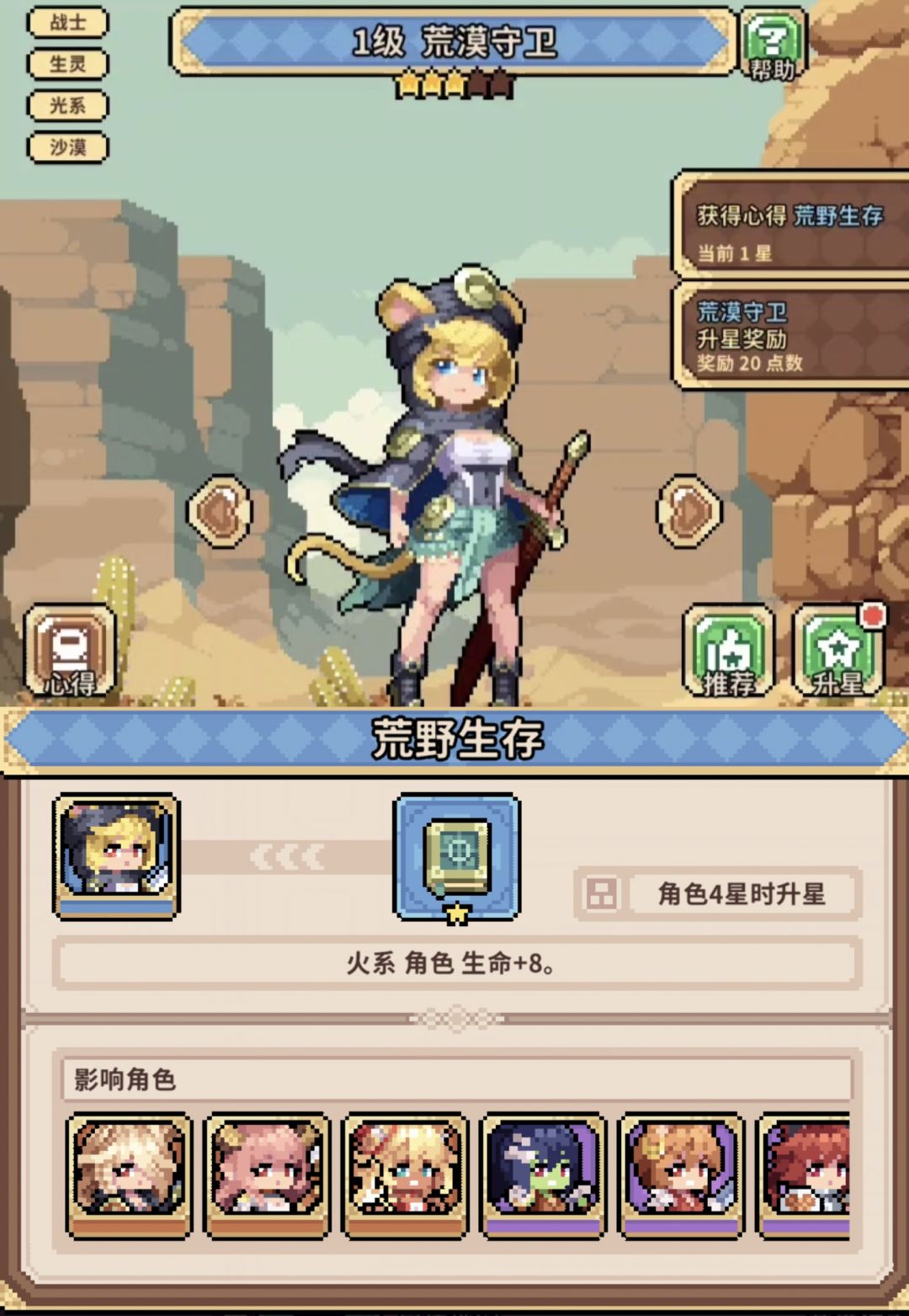Toggle the 光系 filter tag
This screenshot has width=909, height=1316.
(x=67, y=106)
